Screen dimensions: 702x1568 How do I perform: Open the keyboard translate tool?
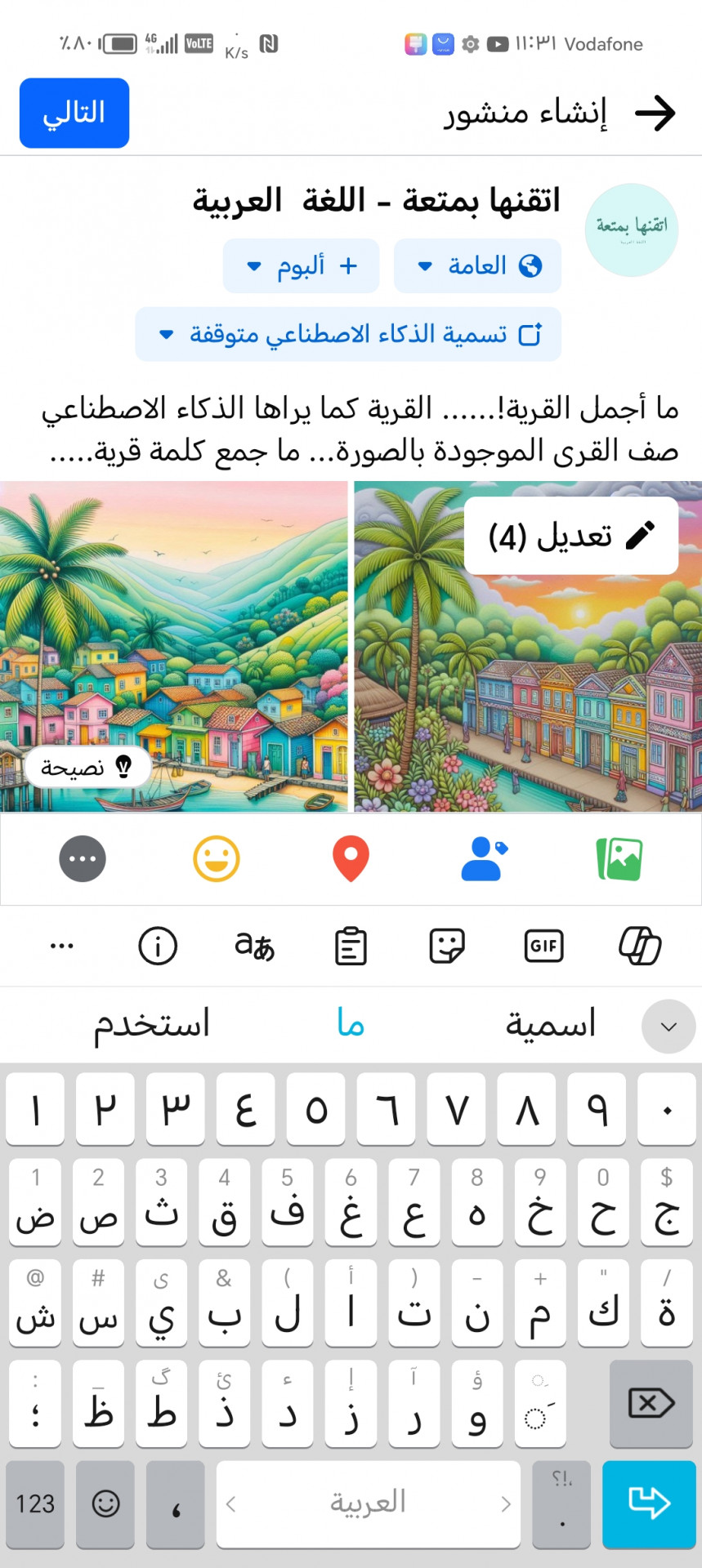coord(254,946)
